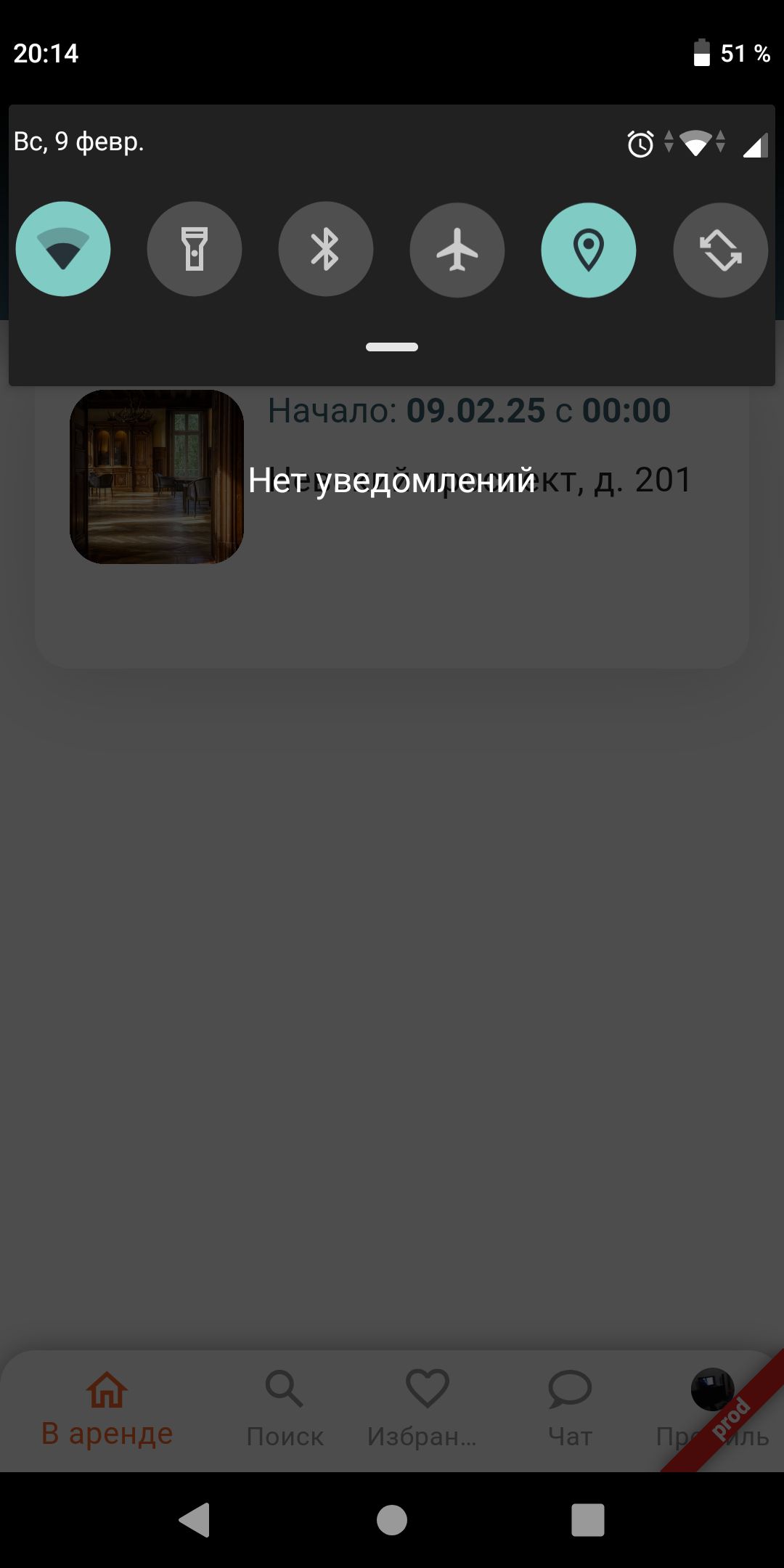784x1568 pixels.
Task: Enable airplane mode
Action: 457,249
